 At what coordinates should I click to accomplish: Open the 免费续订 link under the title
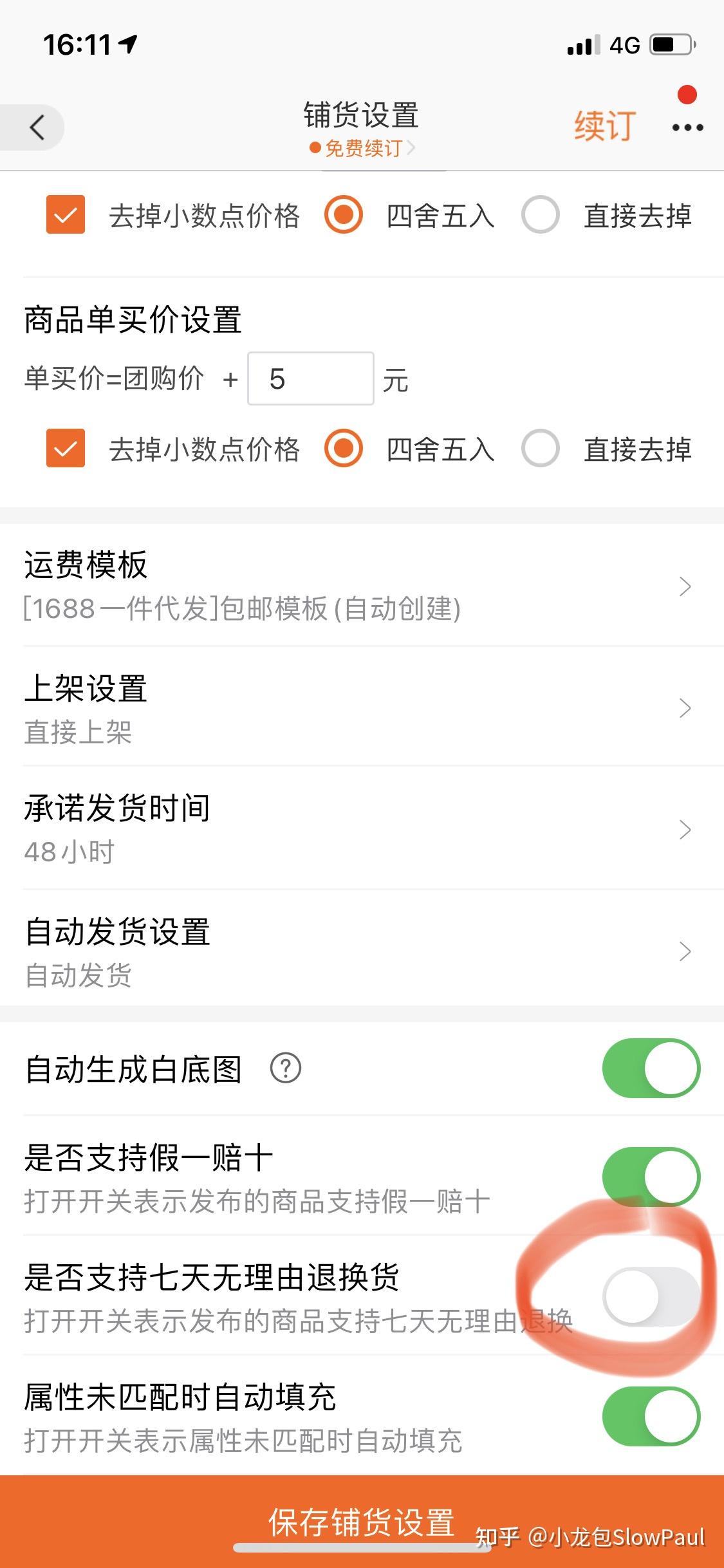click(x=362, y=149)
